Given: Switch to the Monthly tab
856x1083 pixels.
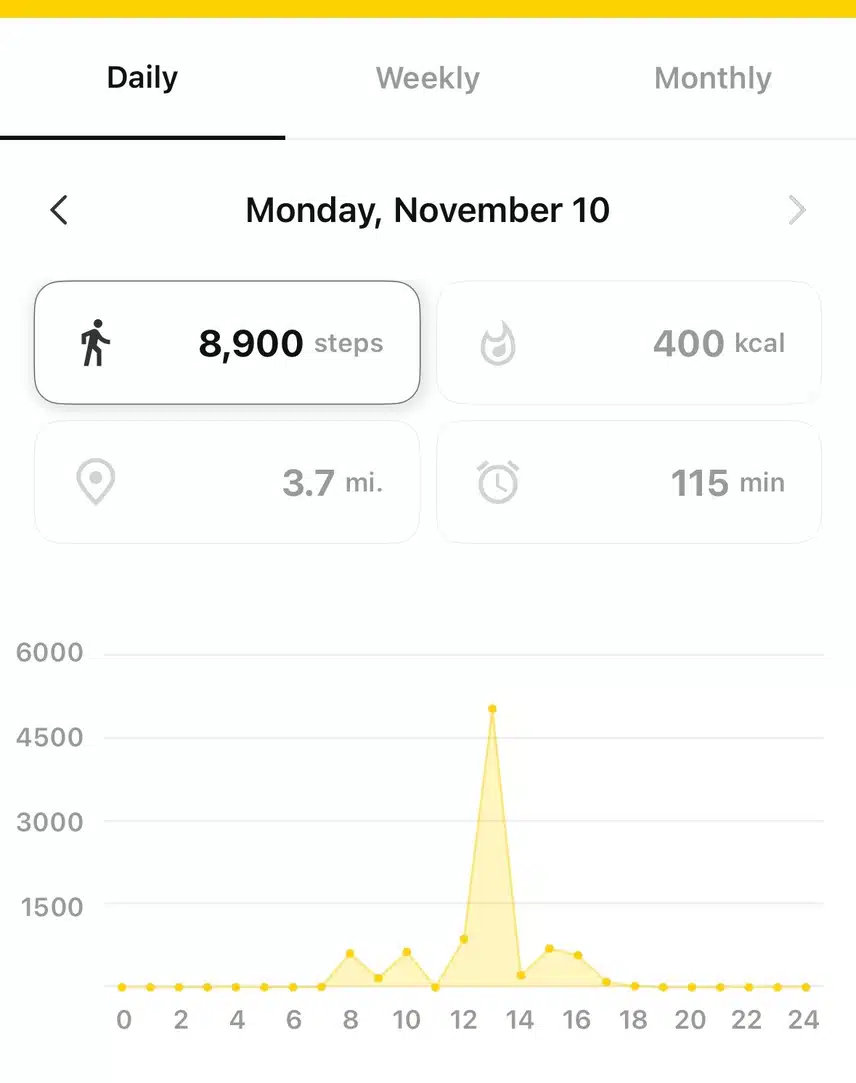Looking at the screenshot, I should 712,78.
